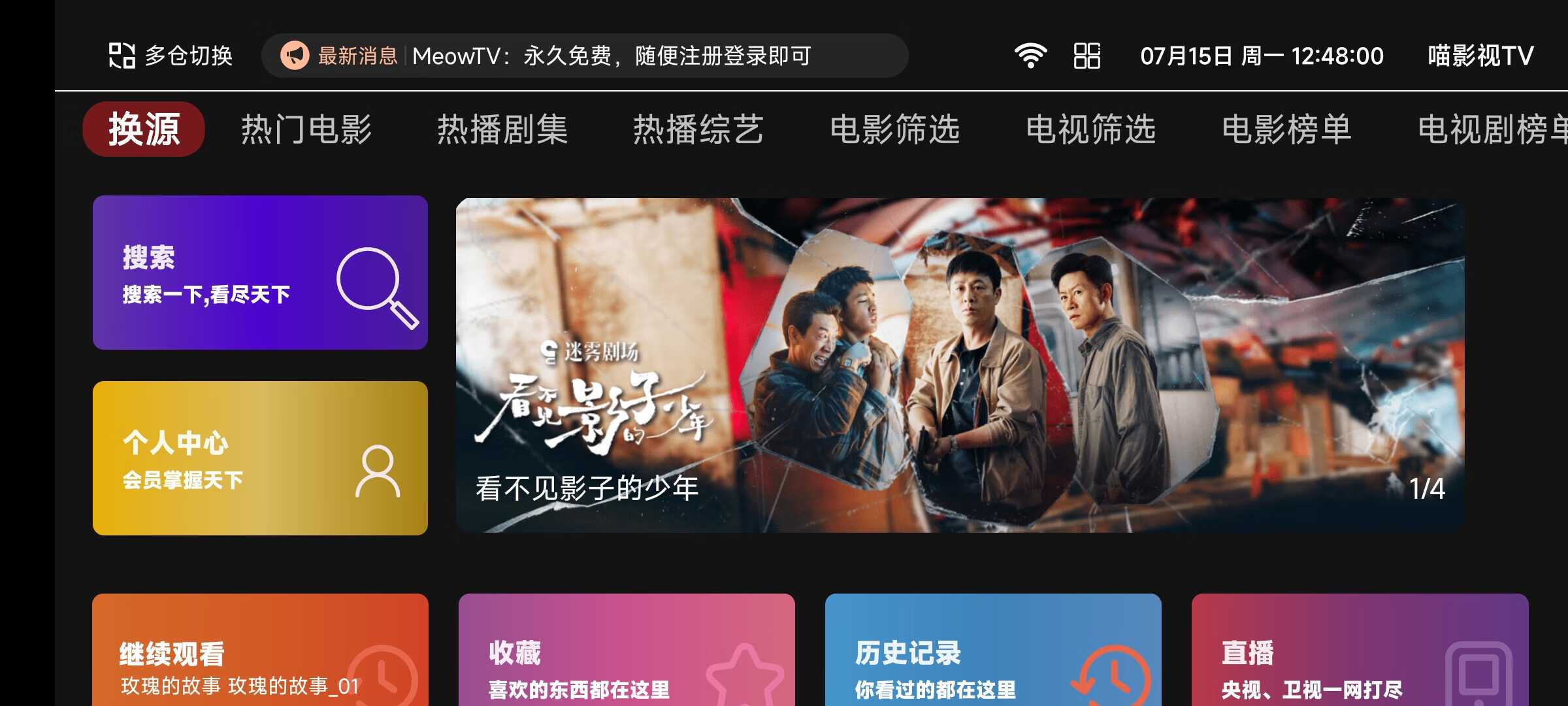
Task: Switch to 电影榜单 tab
Action: coord(1286,129)
